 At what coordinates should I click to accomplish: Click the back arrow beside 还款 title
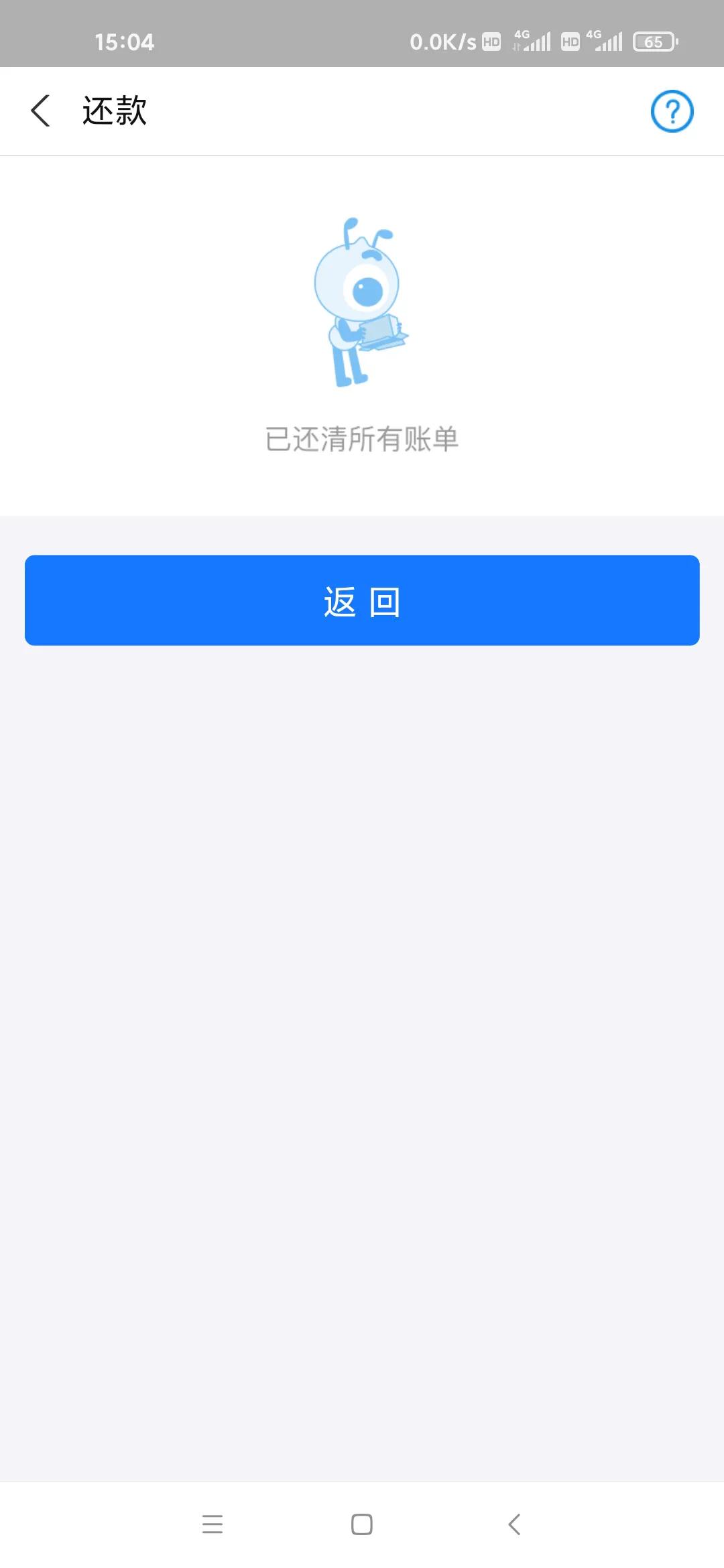[40, 111]
